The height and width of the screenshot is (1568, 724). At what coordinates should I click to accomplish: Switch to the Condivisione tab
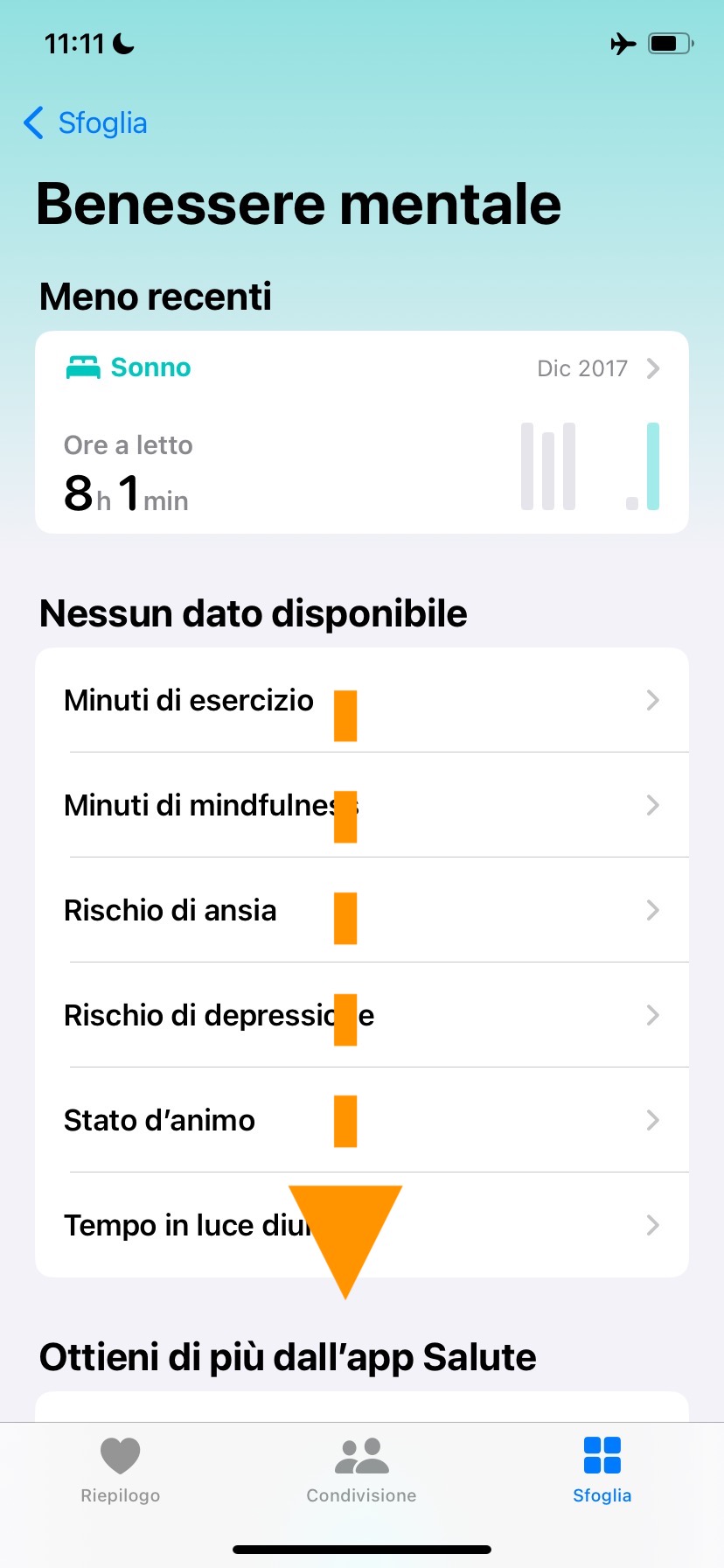point(361,1470)
